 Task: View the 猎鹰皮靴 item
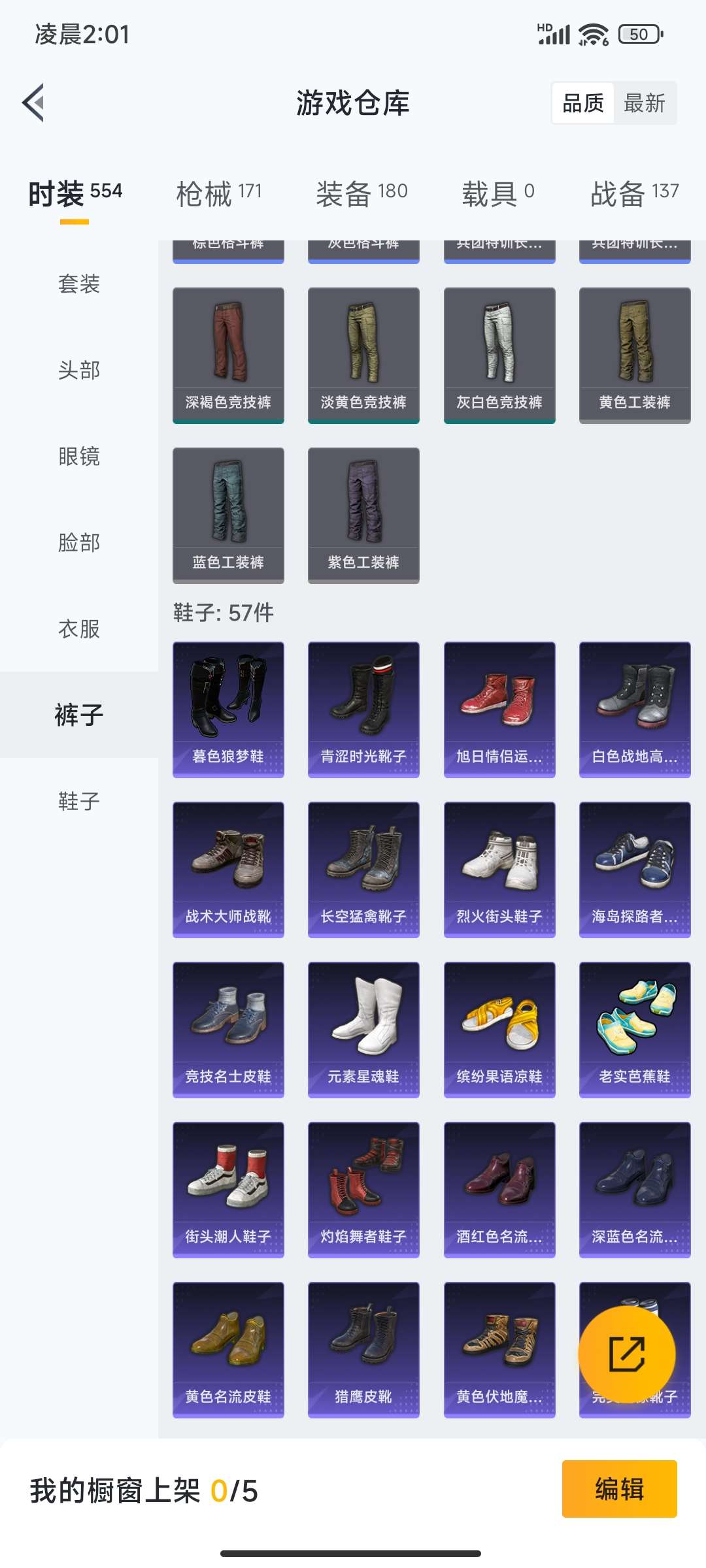click(x=363, y=1350)
